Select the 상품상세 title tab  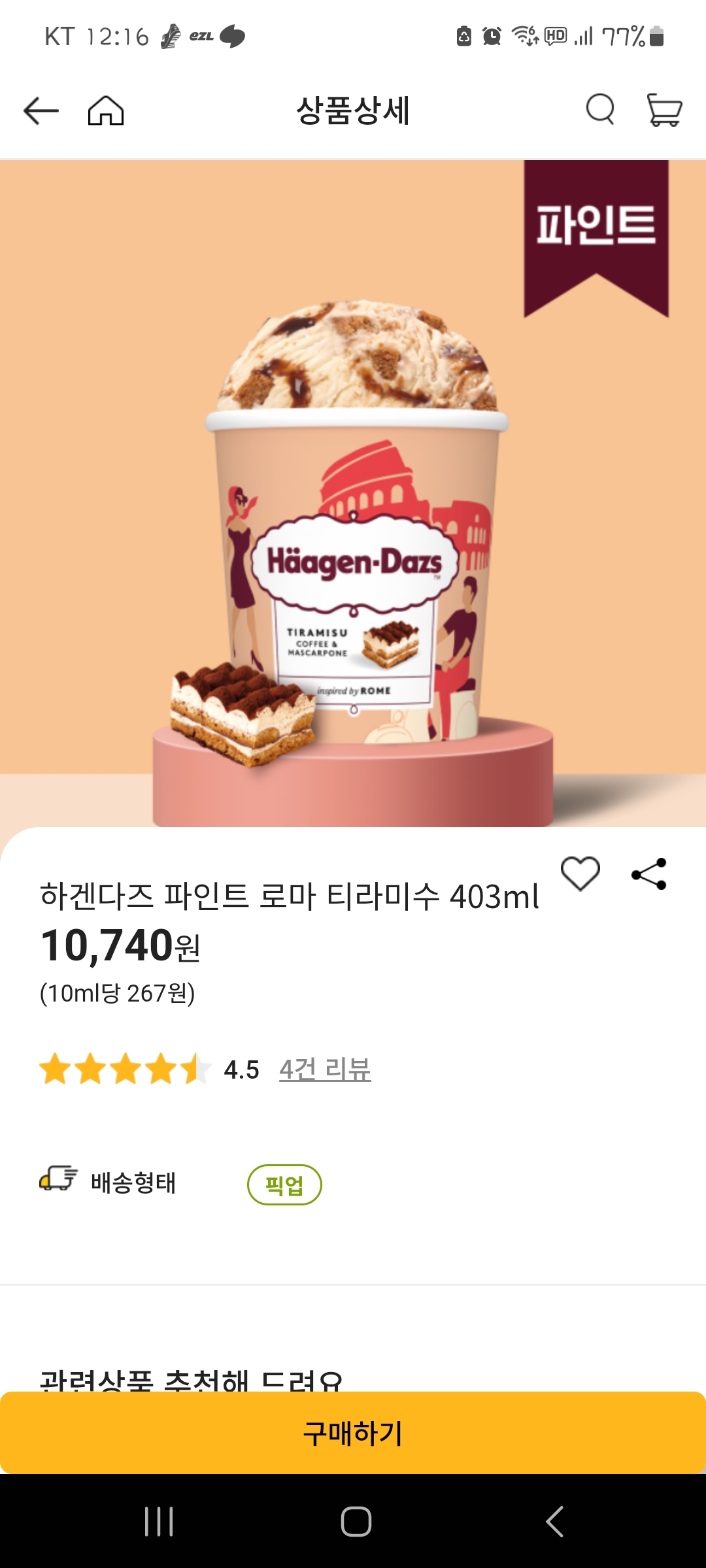[353, 110]
